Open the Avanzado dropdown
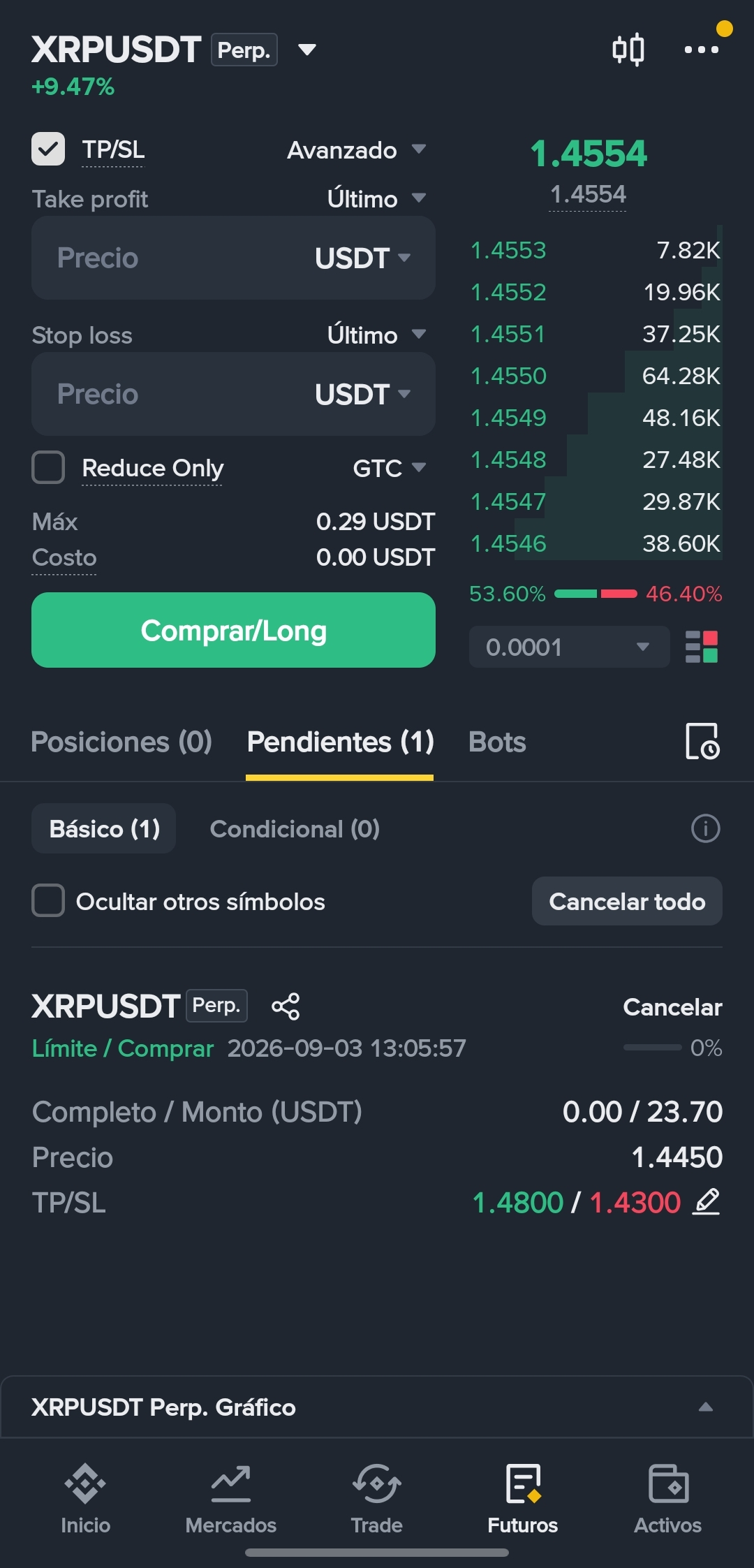 pyautogui.click(x=356, y=150)
